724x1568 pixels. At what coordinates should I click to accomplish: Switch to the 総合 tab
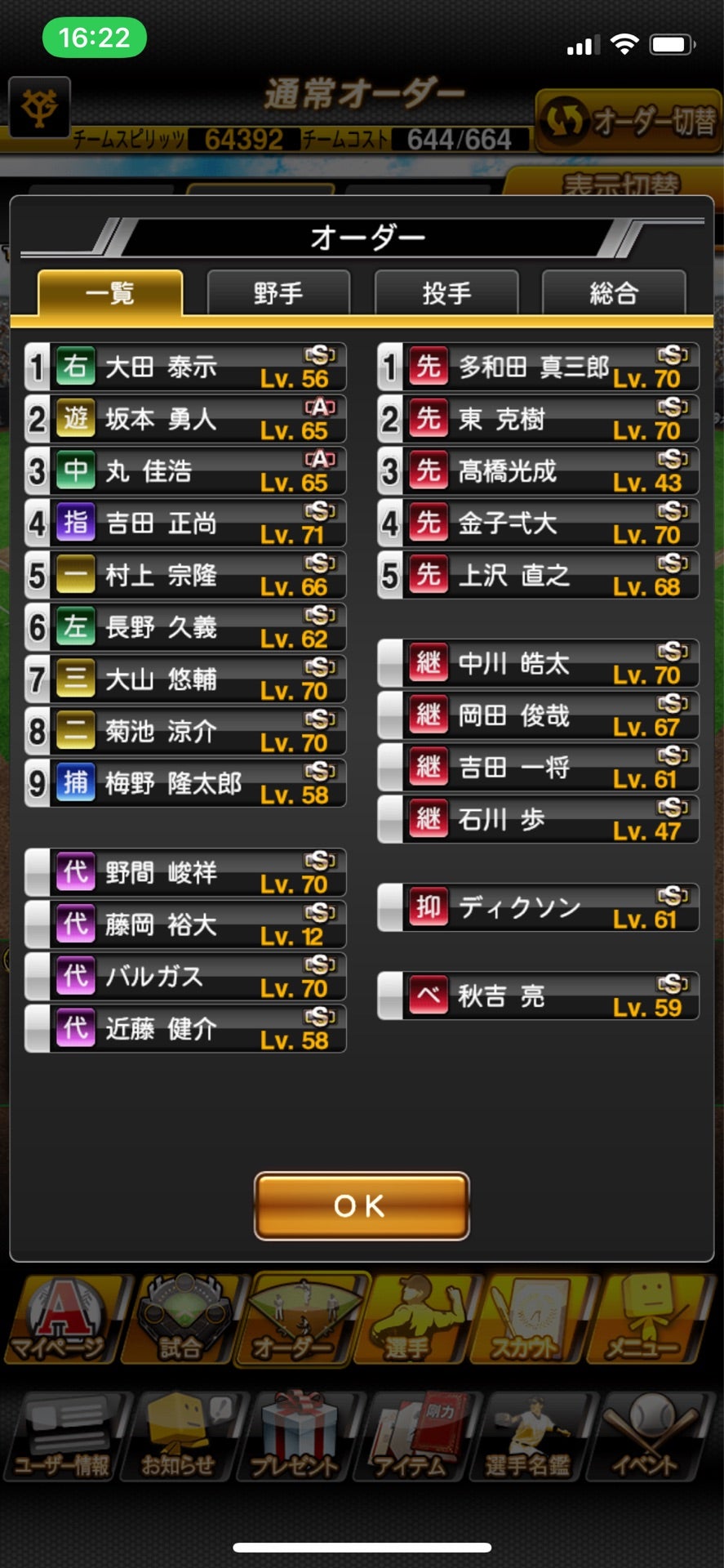(614, 292)
